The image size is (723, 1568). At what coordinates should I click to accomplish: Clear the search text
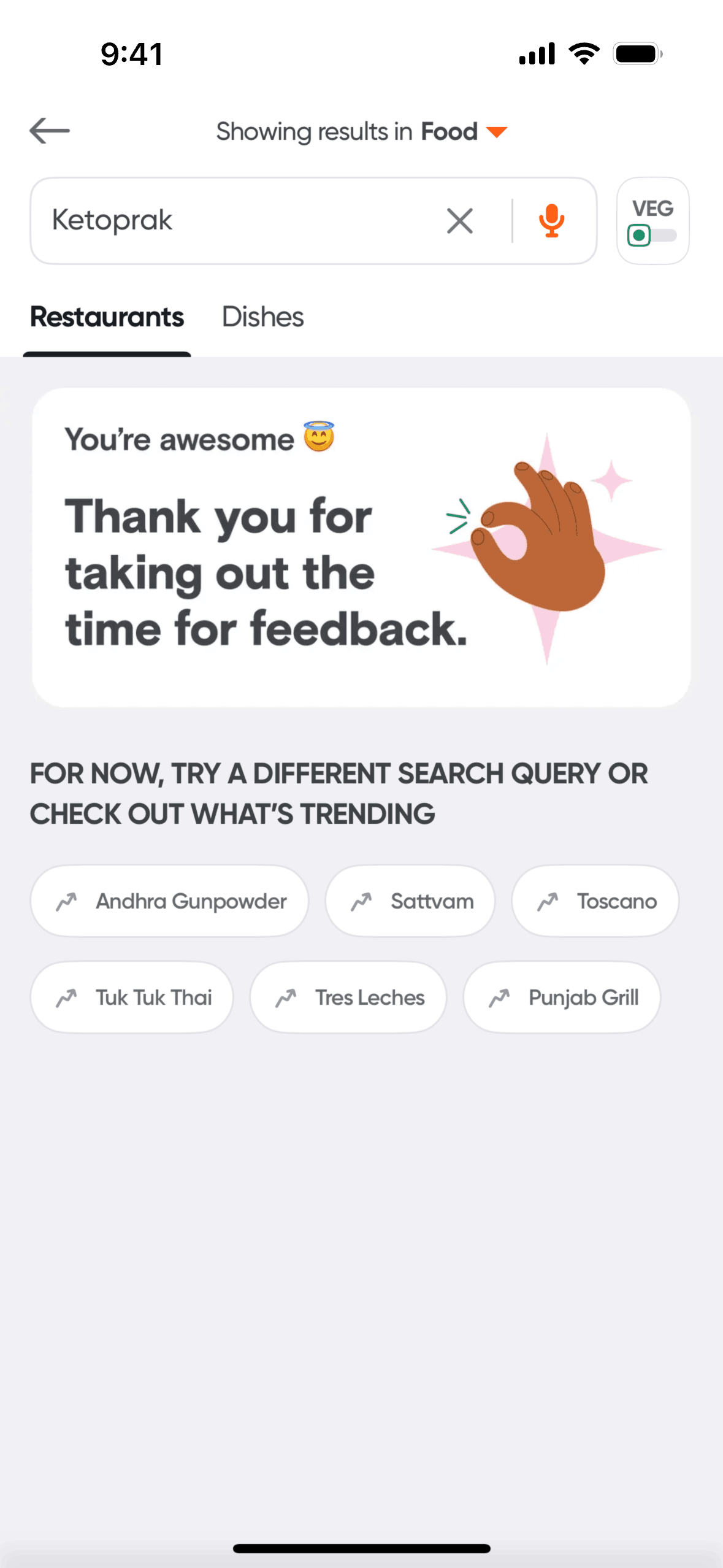(x=460, y=221)
